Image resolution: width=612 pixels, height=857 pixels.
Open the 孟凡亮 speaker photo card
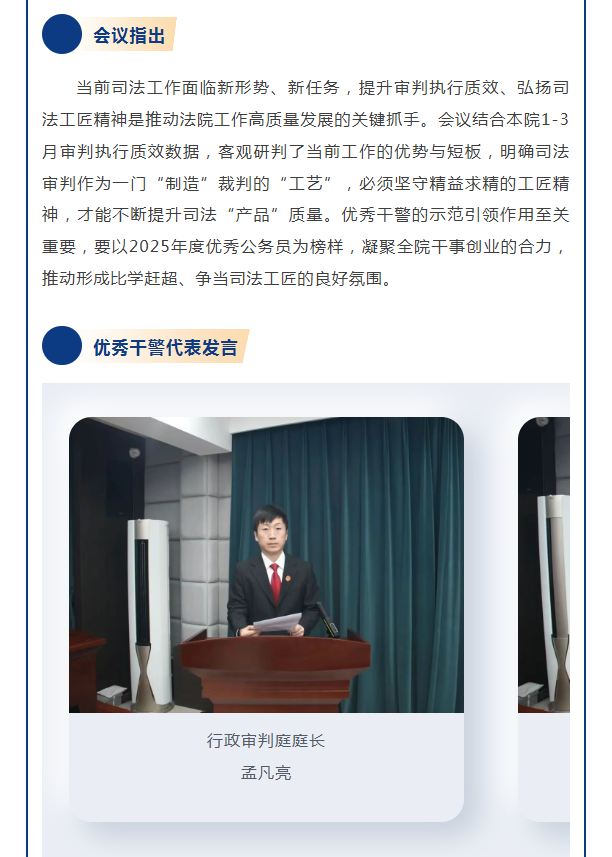pyautogui.click(x=266, y=565)
